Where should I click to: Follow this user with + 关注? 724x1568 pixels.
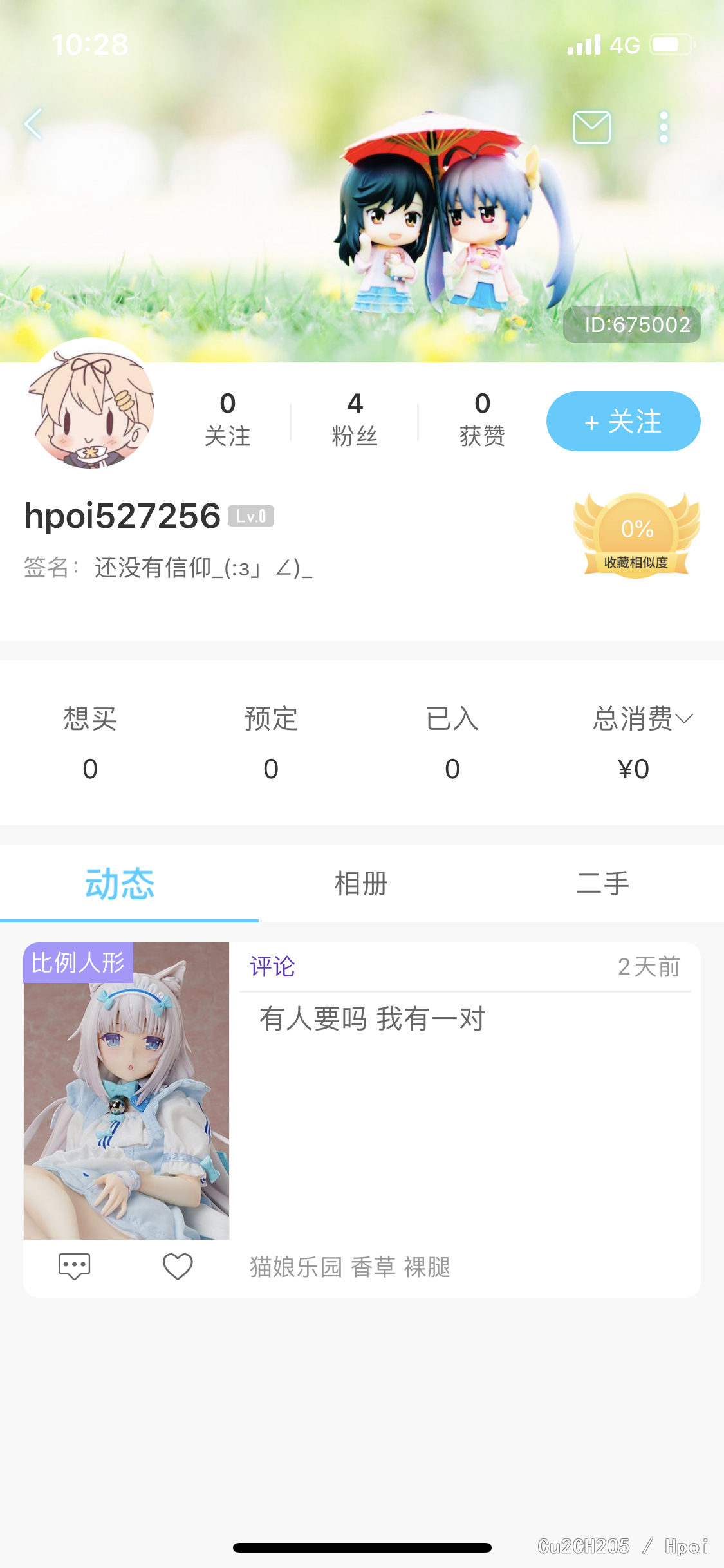coord(623,422)
